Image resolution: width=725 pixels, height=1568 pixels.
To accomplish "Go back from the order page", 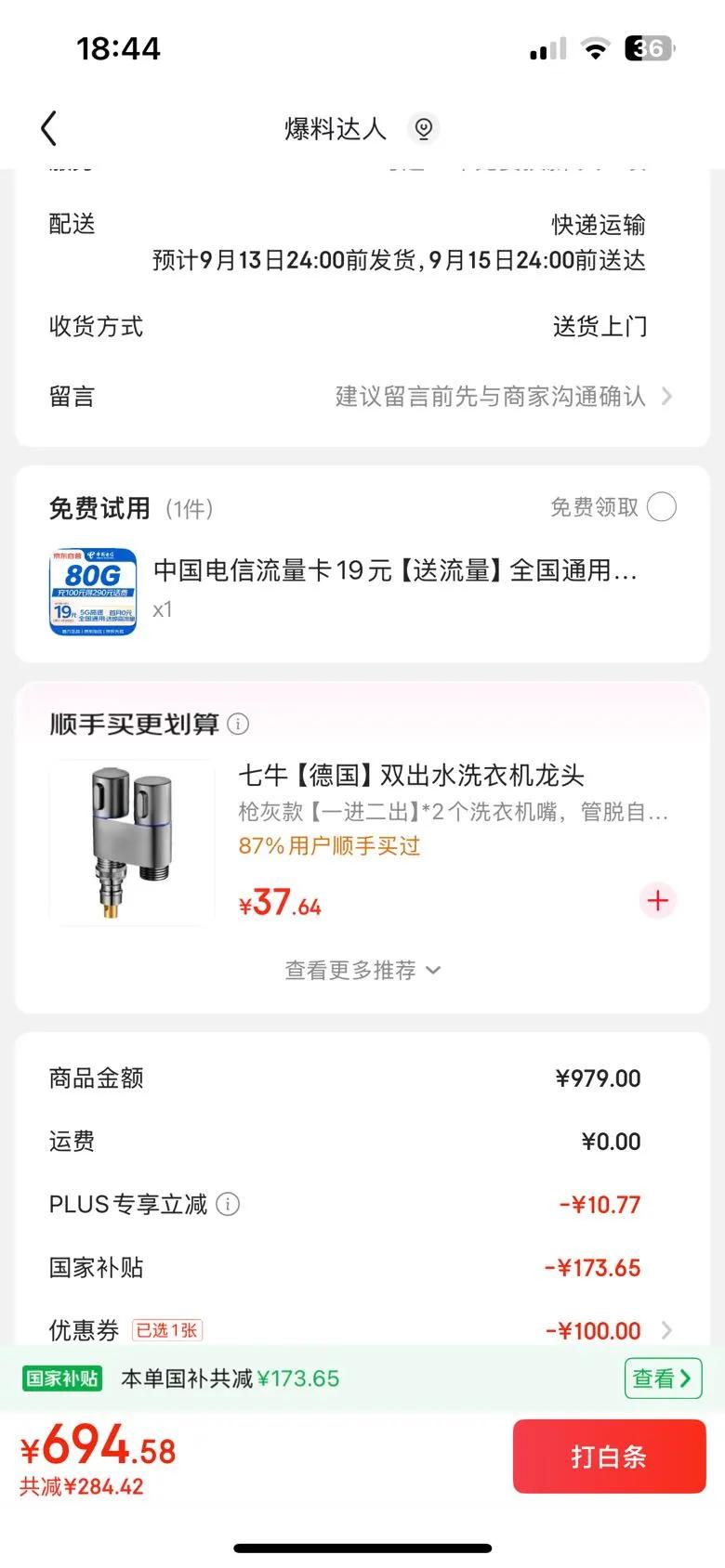I will (49, 128).
